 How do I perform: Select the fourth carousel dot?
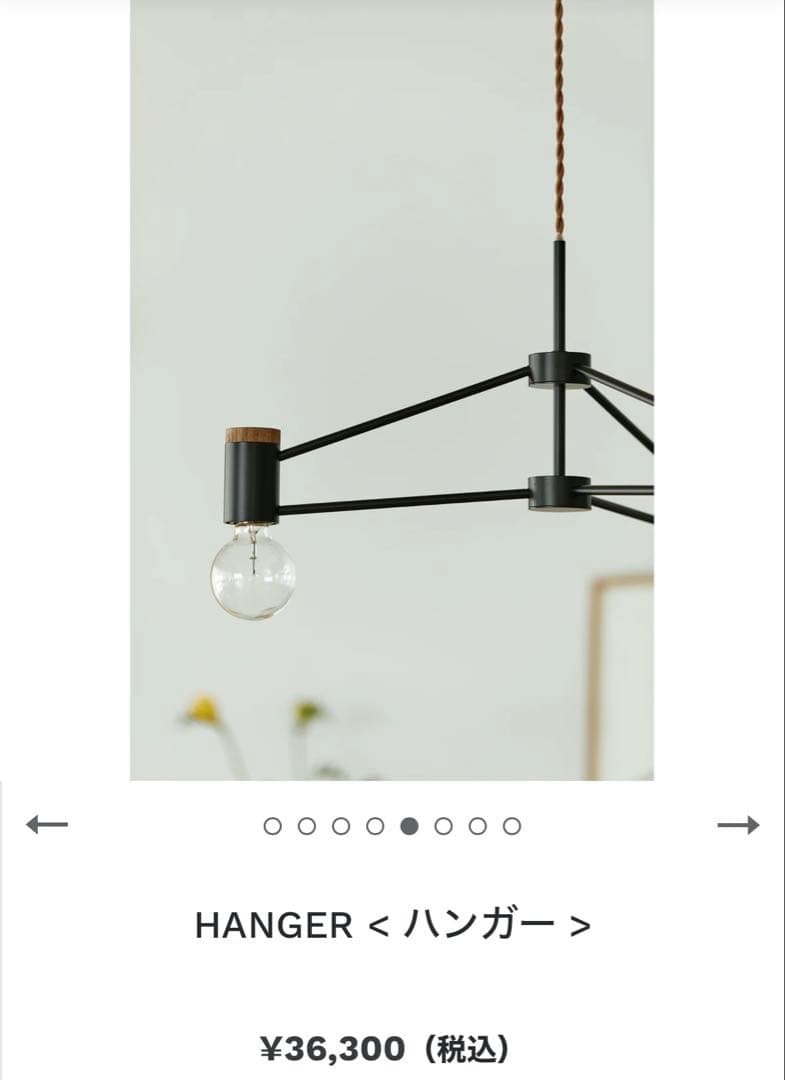[375, 827]
